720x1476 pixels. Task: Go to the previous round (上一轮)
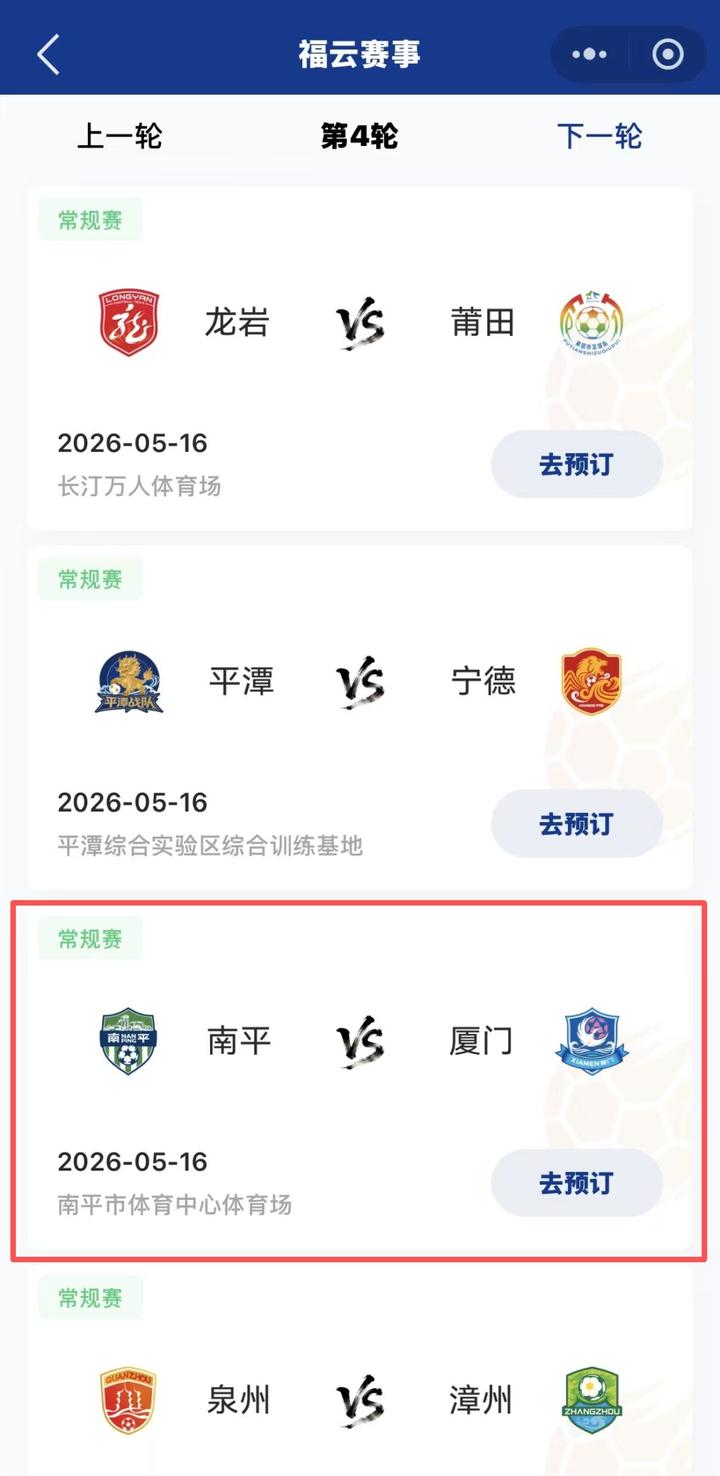[120, 136]
